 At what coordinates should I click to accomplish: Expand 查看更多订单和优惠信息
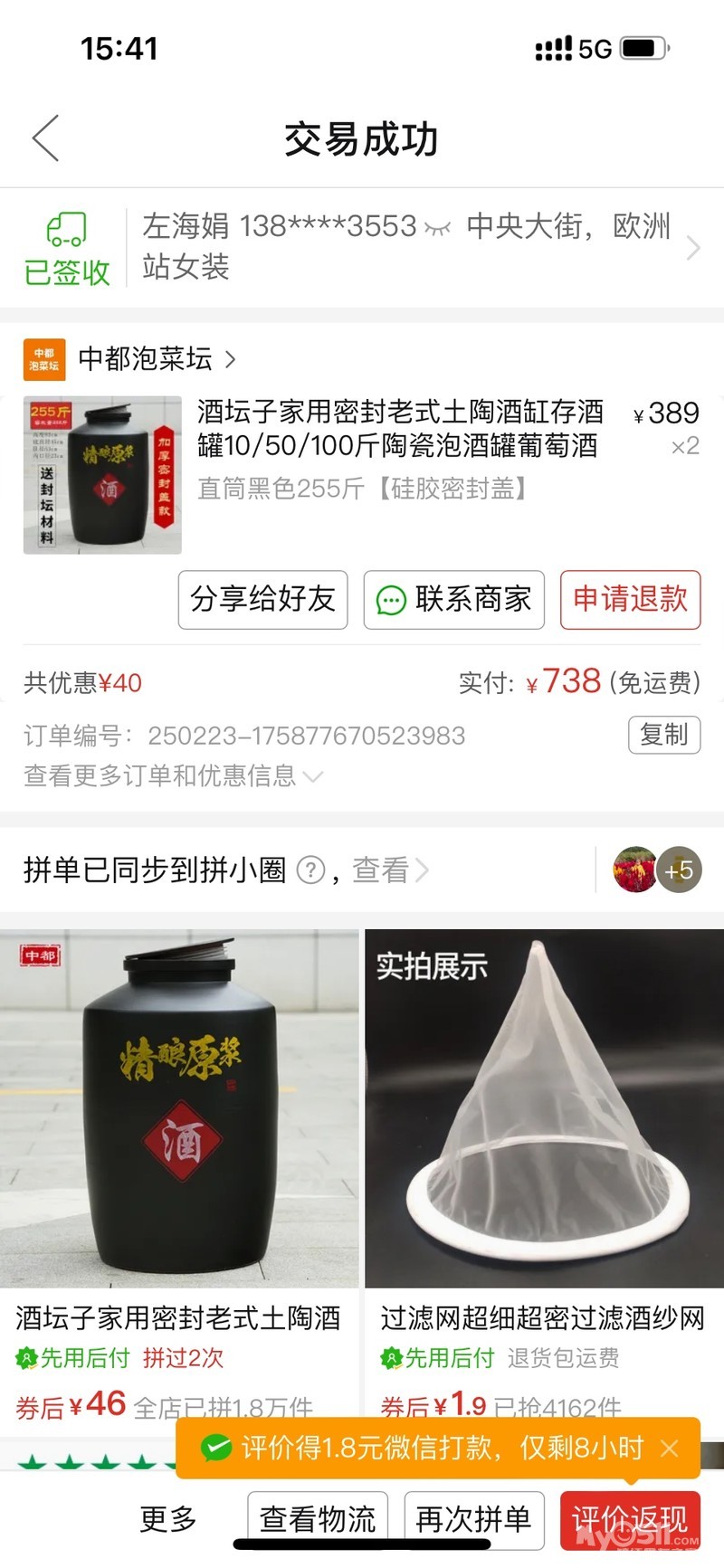pyautogui.click(x=172, y=776)
